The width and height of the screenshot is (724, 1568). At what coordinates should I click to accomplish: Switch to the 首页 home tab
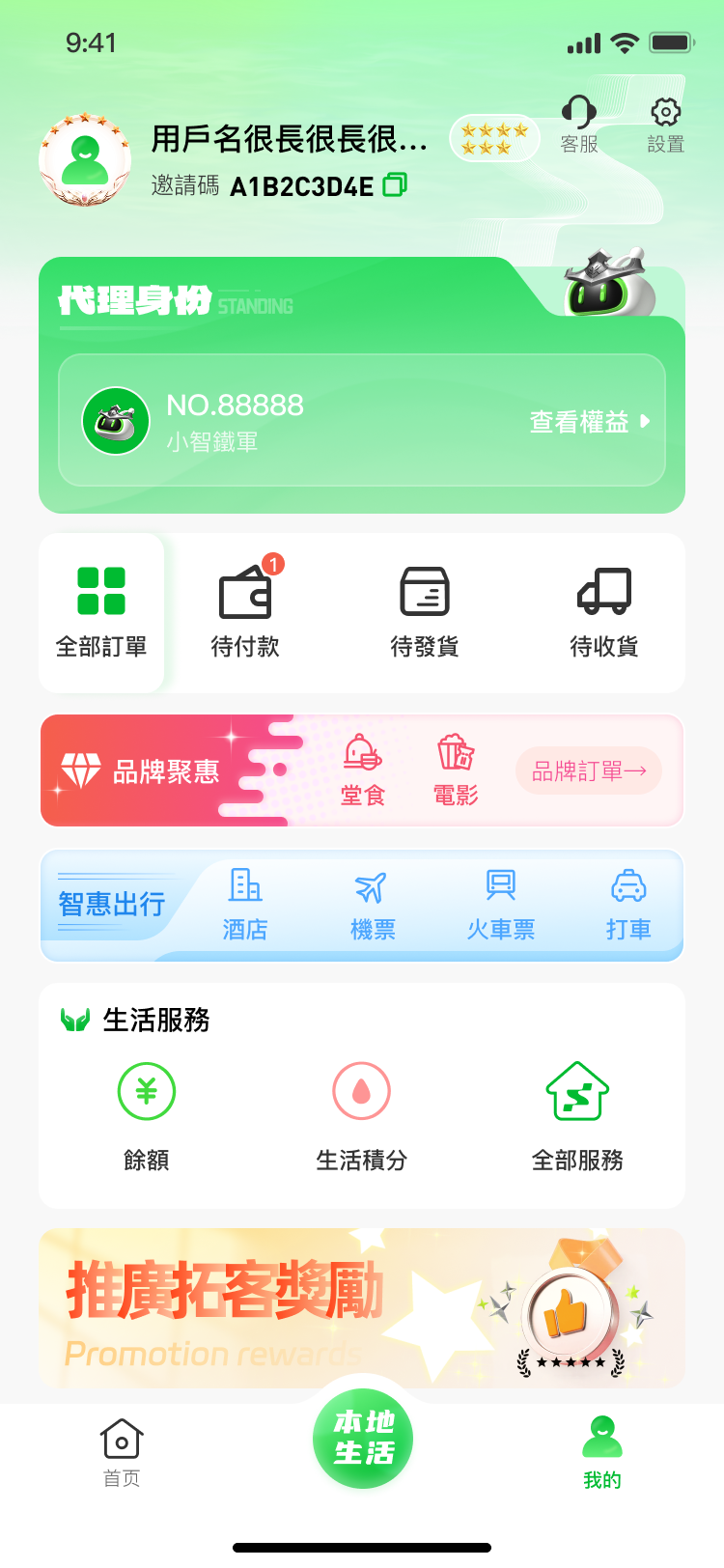pyautogui.click(x=122, y=1452)
